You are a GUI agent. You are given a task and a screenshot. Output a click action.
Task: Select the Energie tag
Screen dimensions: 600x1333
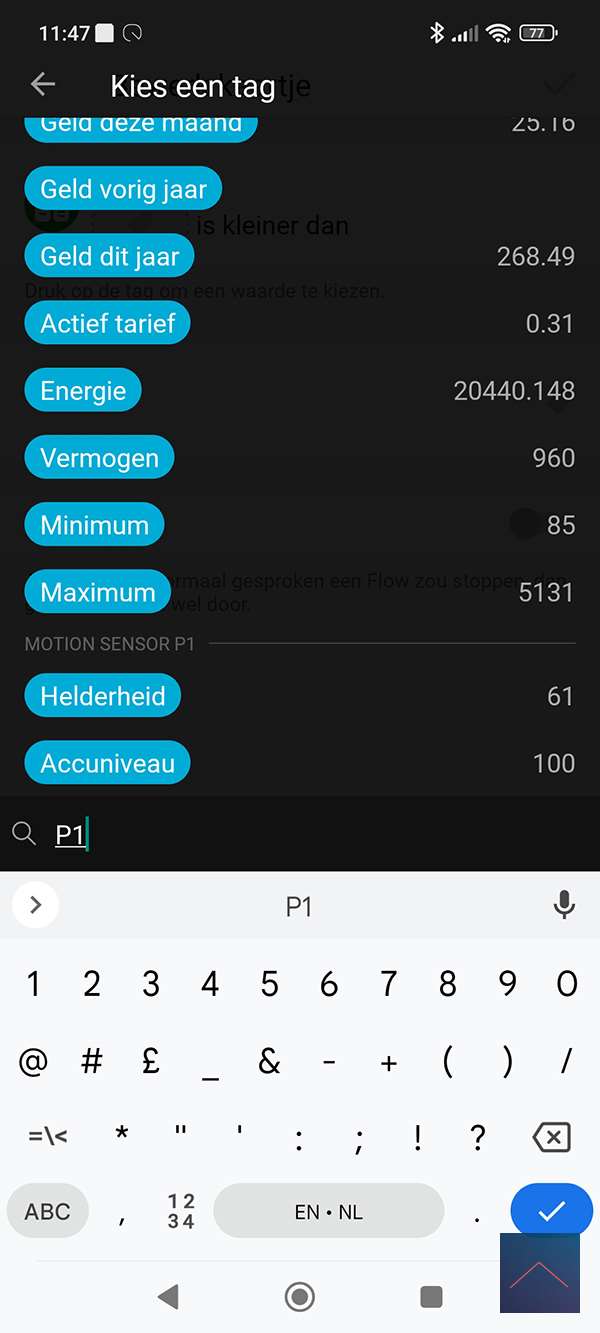[x=83, y=391]
